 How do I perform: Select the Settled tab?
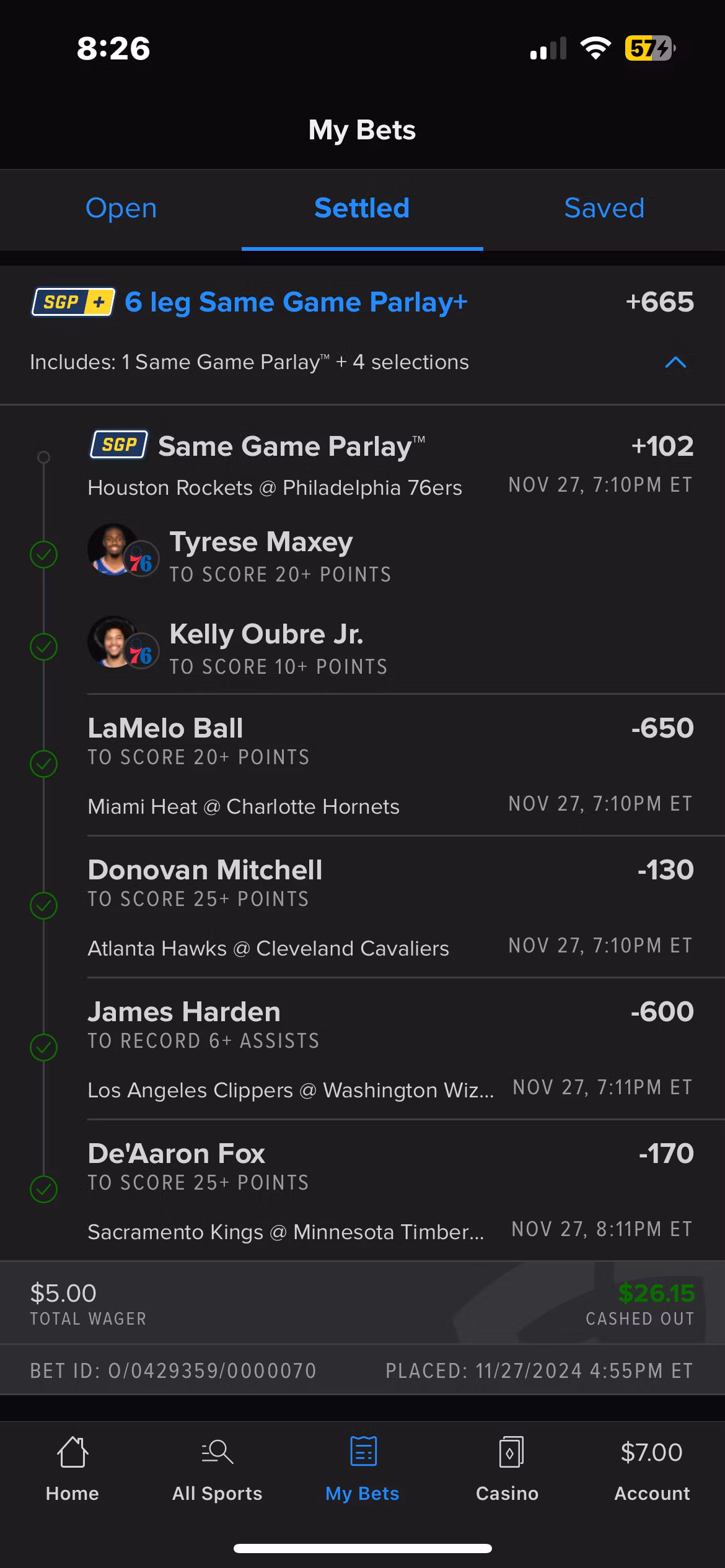pos(362,209)
